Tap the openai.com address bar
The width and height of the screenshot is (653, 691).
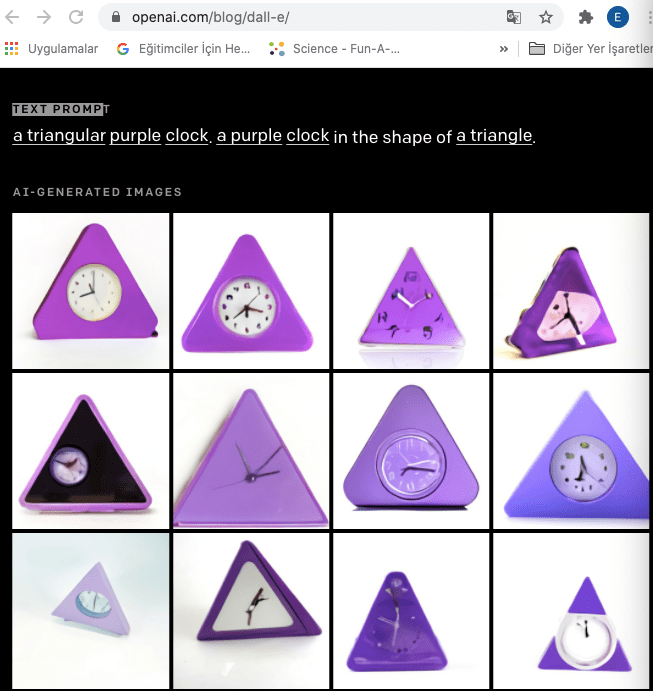[300, 17]
